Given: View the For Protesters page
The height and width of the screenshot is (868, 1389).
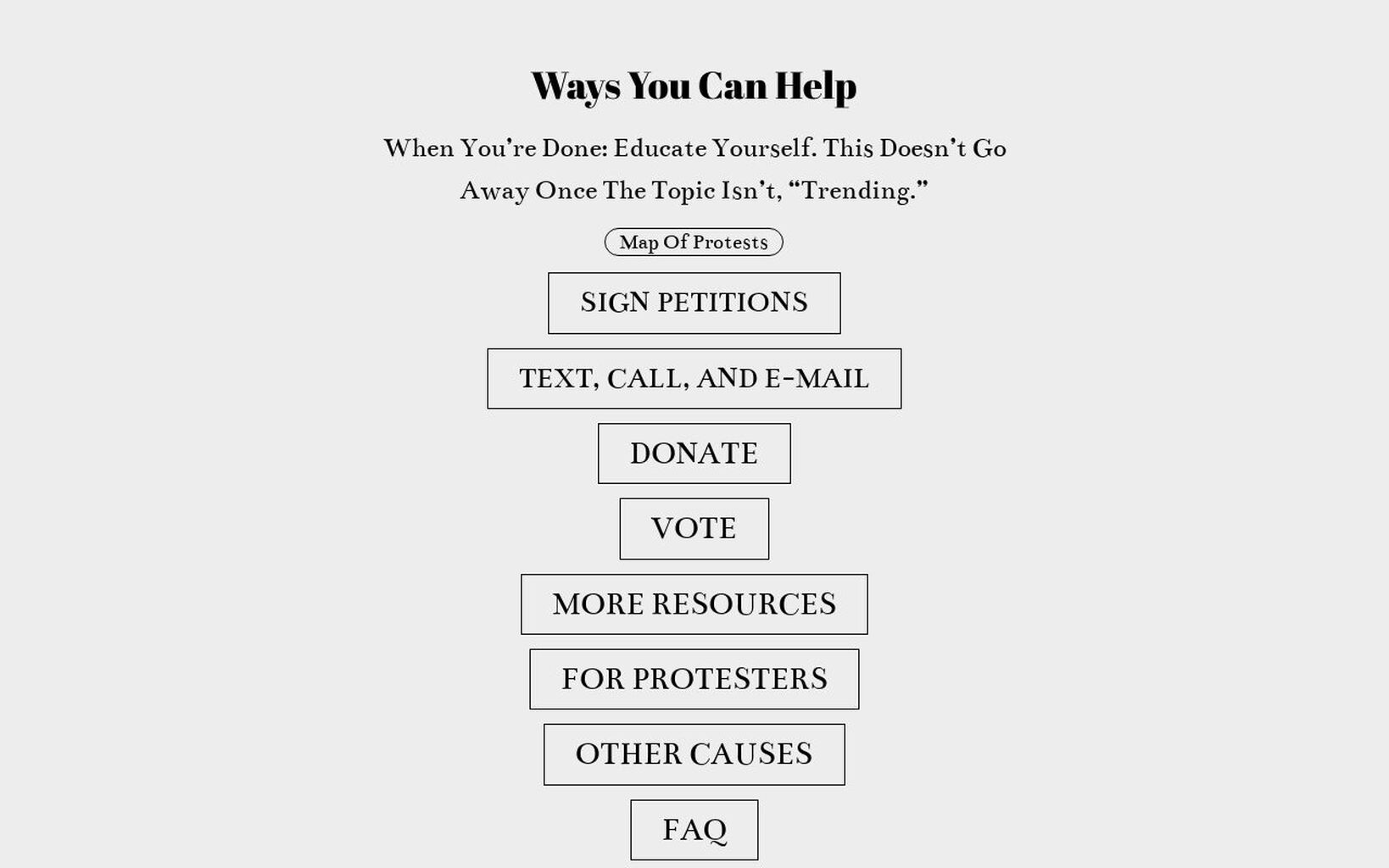Looking at the screenshot, I should pos(694,679).
